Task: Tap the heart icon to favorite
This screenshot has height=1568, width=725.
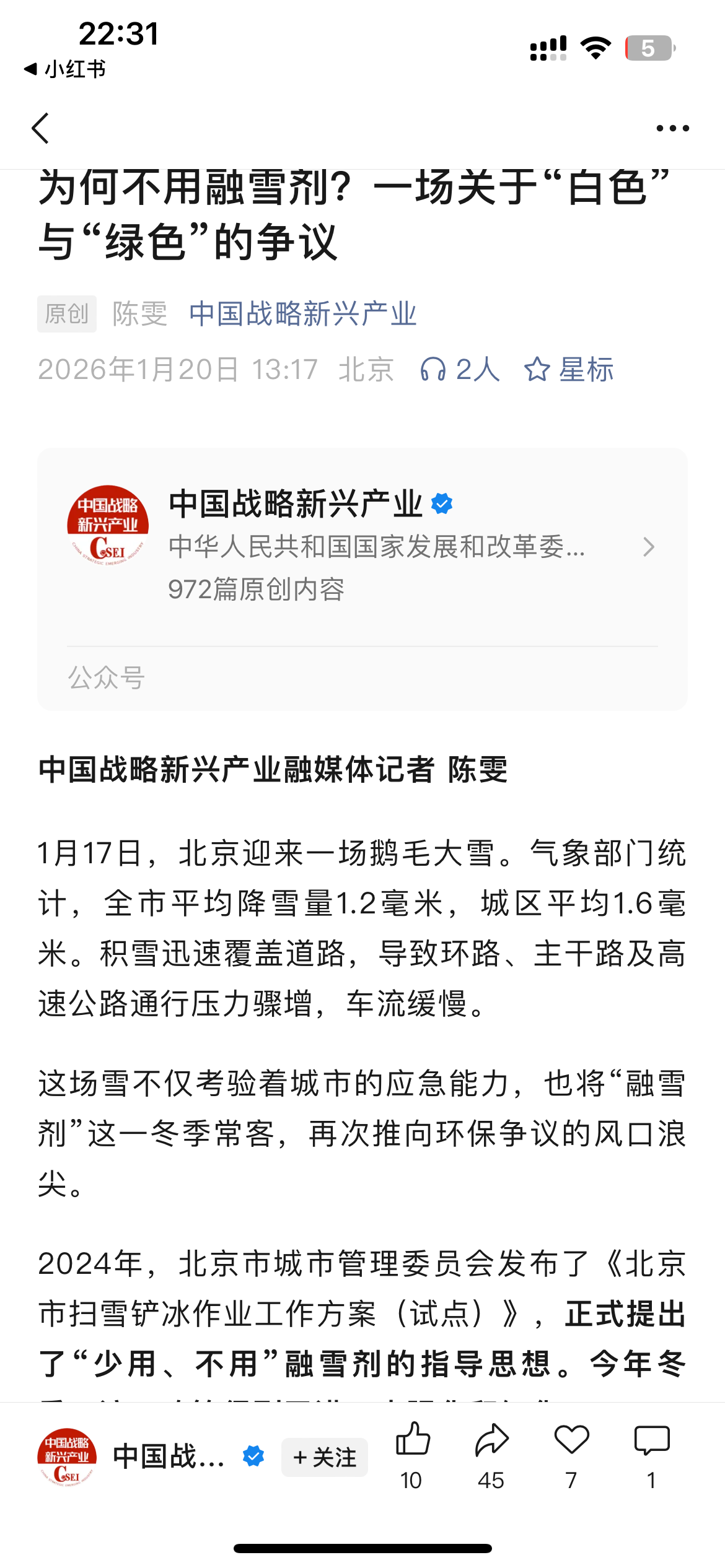Action: [x=571, y=1439]
